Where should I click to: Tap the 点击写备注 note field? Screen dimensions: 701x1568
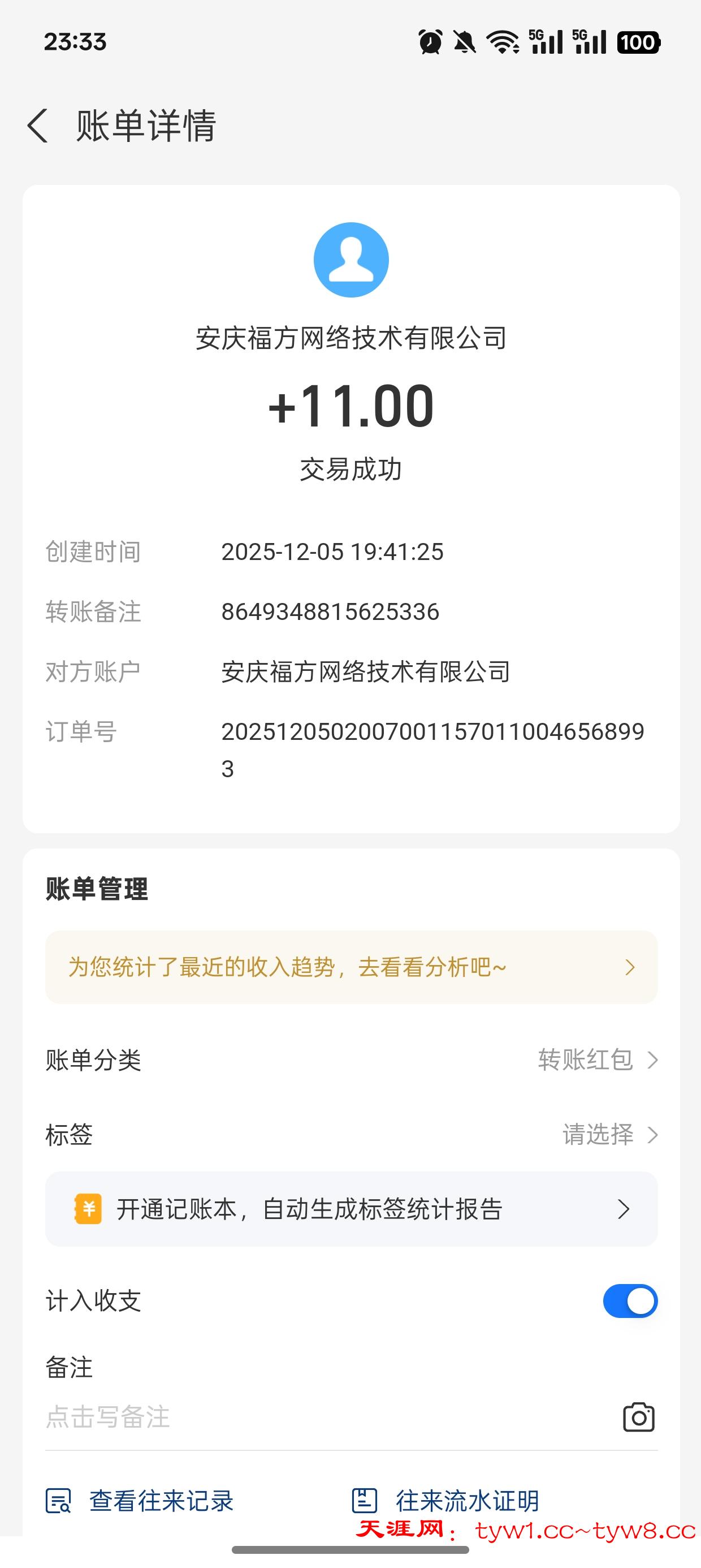click(x=304, y=1418)
